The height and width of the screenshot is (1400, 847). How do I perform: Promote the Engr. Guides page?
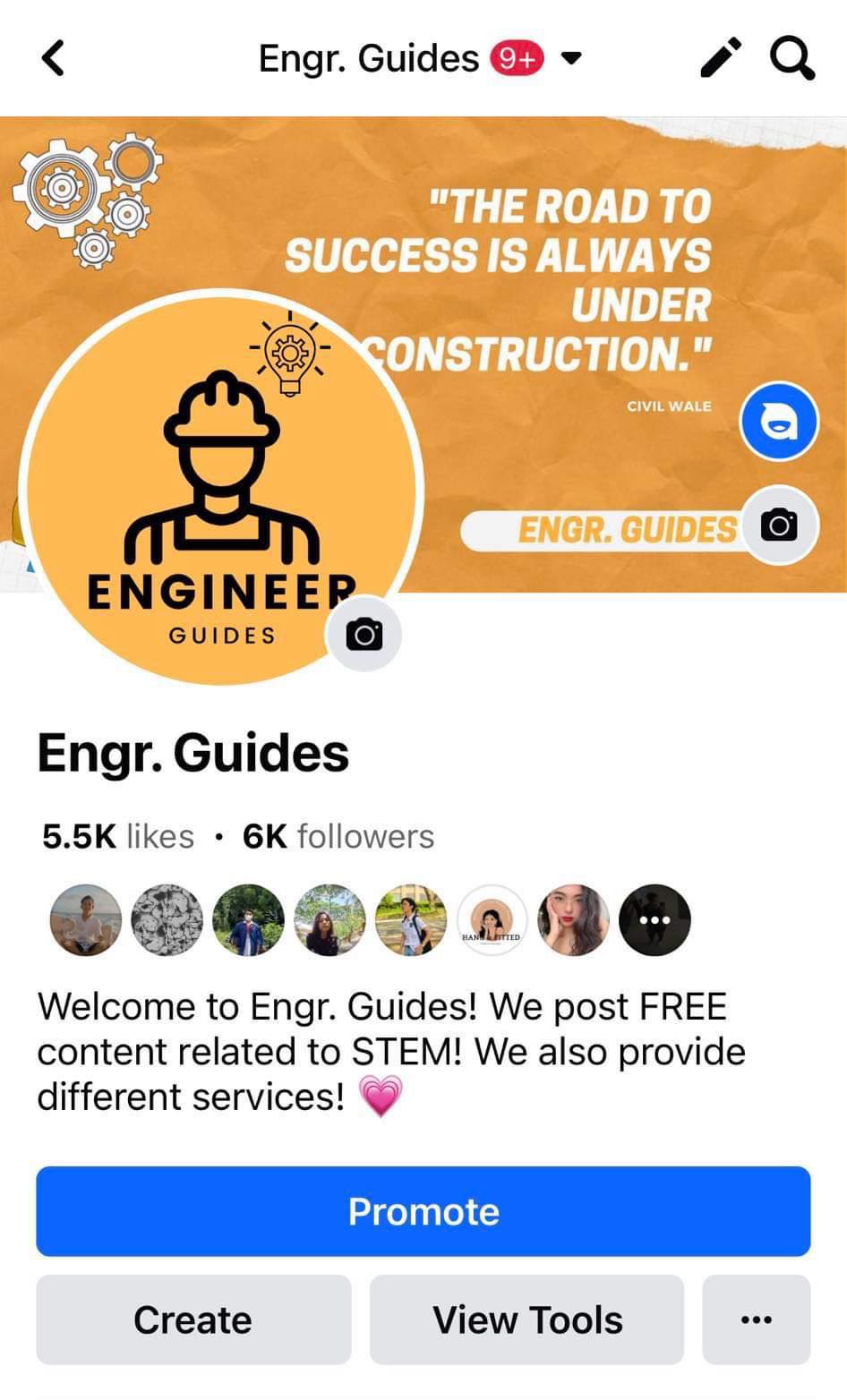click(423, 1211)
